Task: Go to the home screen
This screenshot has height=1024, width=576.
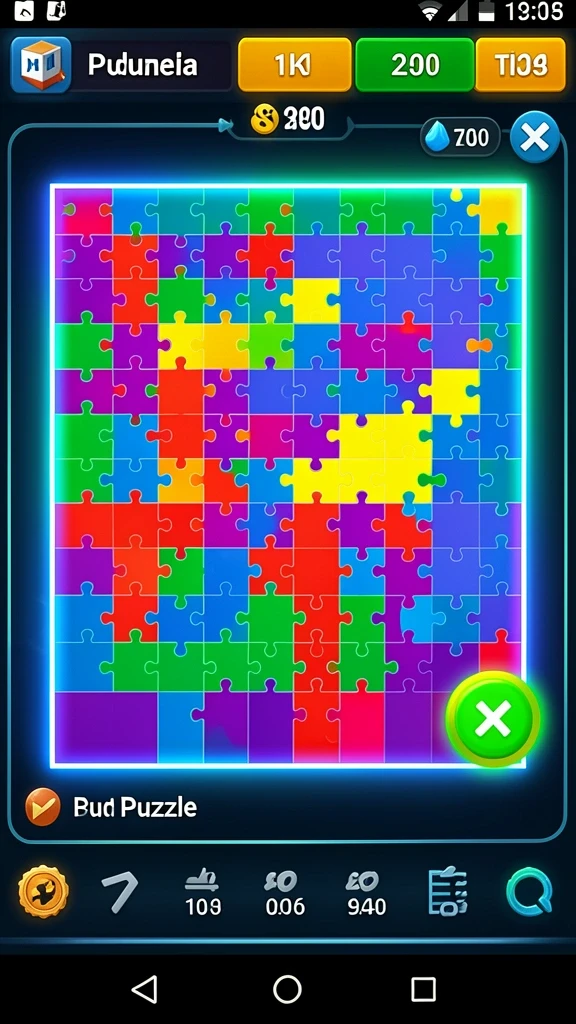Action: coord(287,989)
